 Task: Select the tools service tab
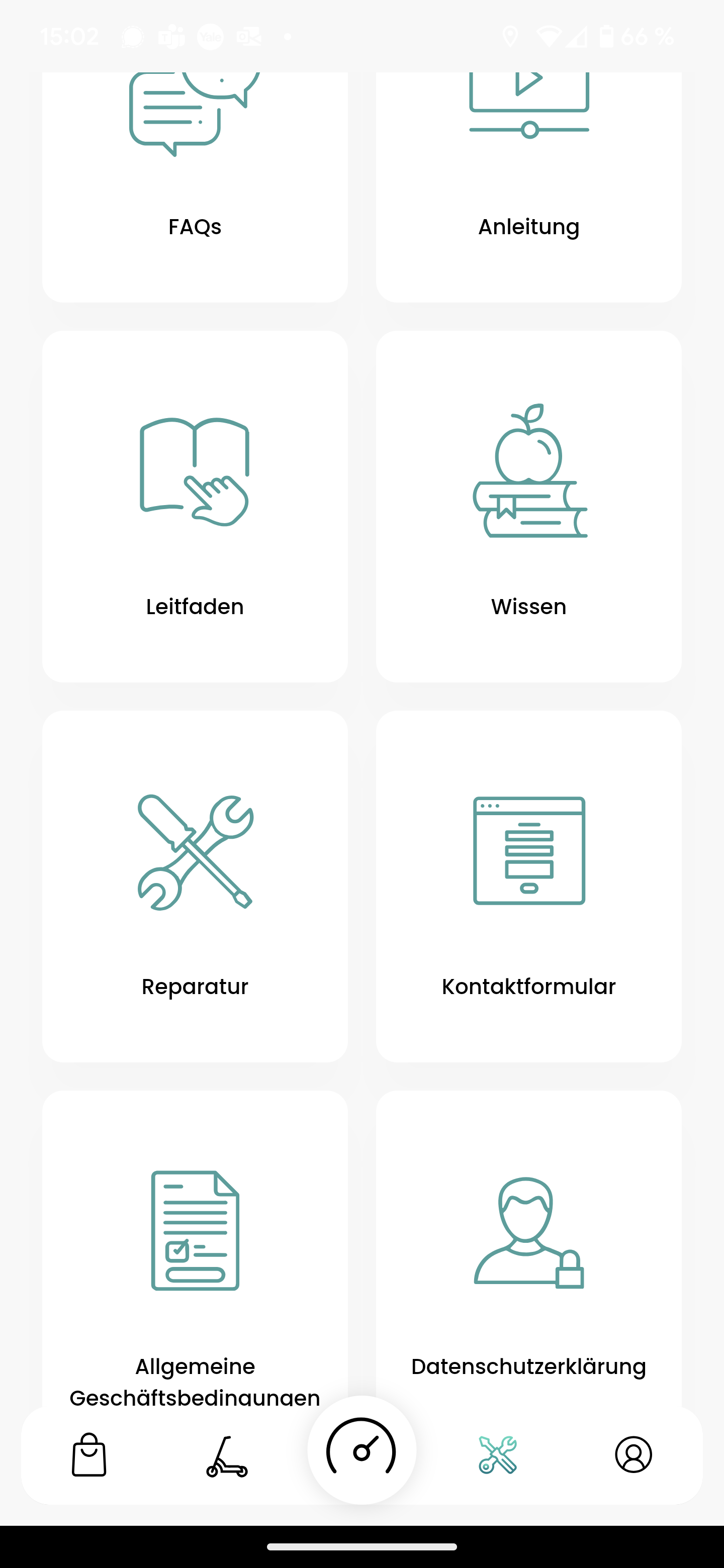point(497,1455)
